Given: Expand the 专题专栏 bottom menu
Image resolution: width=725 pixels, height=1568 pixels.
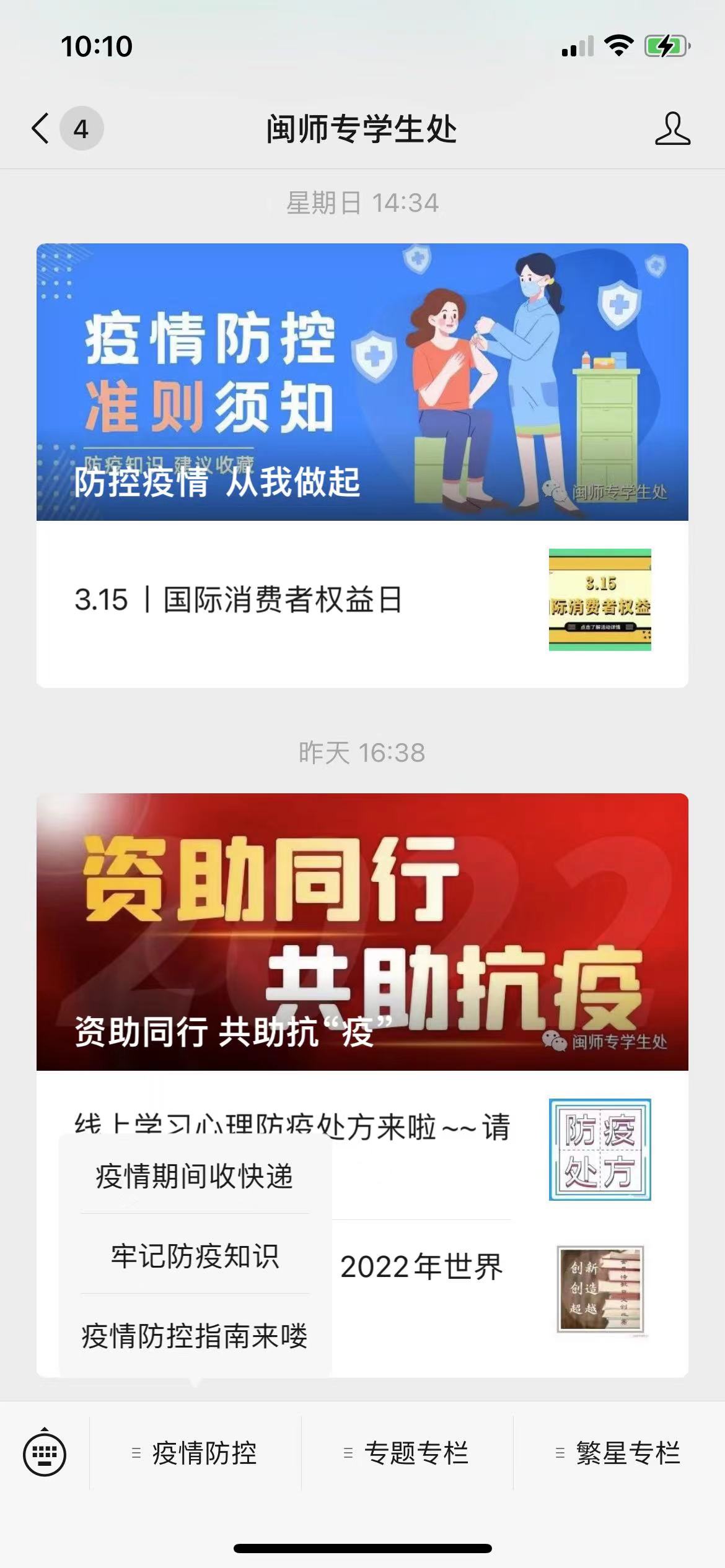Looking at the screenshot, I should (x=408, y=1453).
